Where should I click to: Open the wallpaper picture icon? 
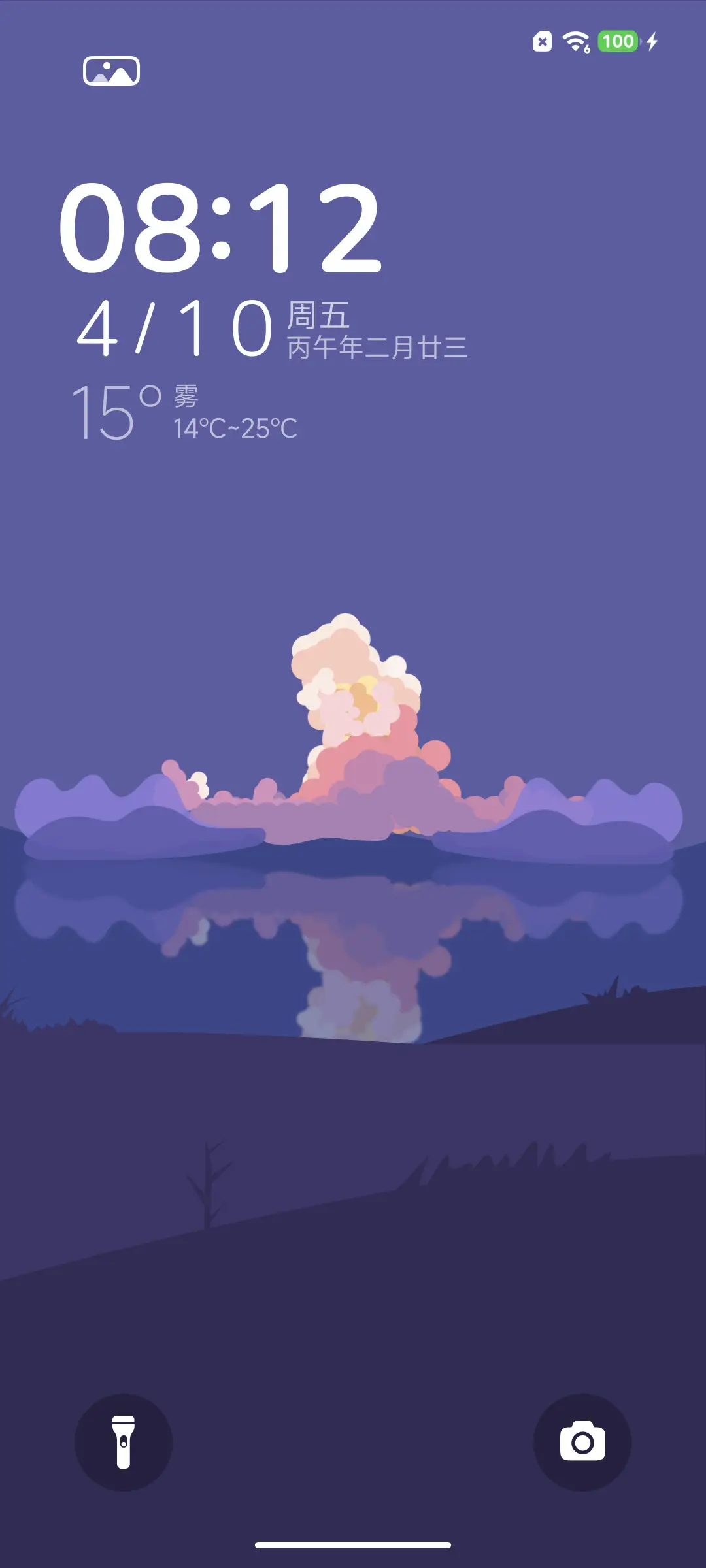(x=111, y=71)
